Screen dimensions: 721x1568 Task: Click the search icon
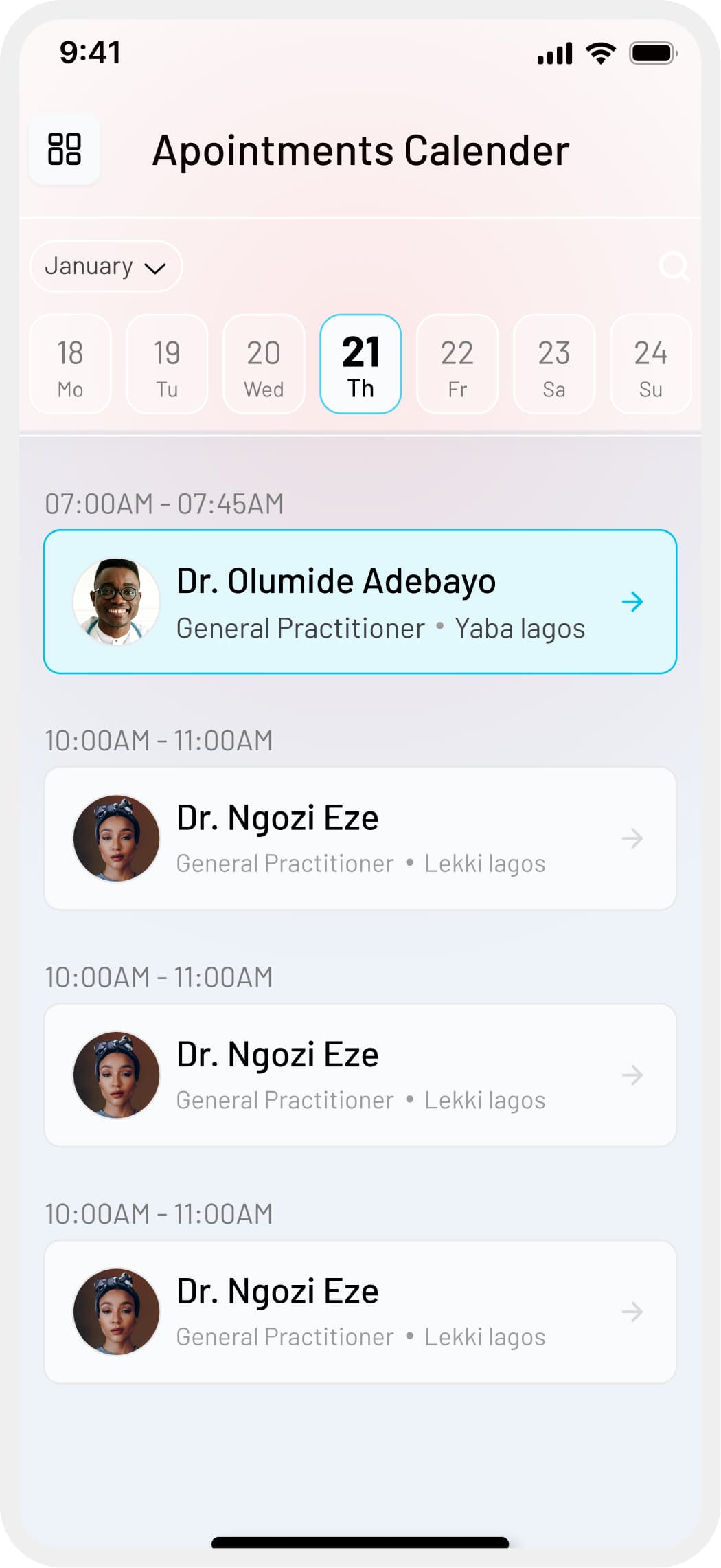(675, 267)
